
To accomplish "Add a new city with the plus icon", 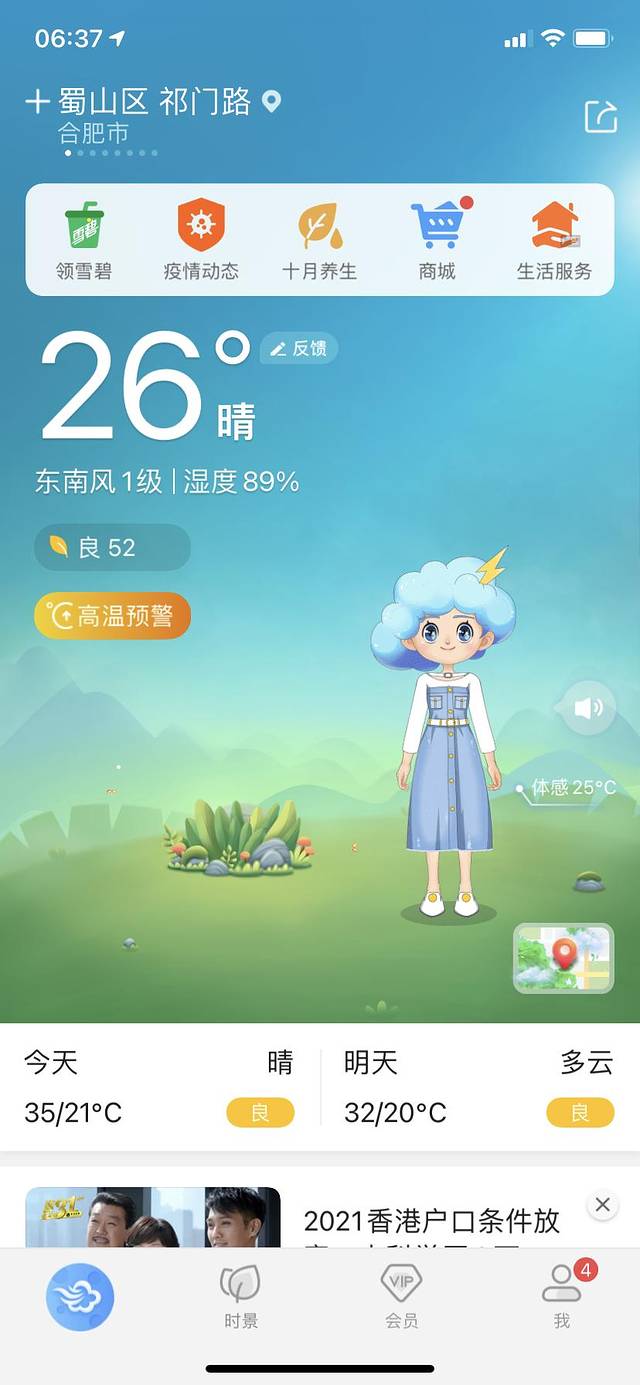I will pos(37,101).
